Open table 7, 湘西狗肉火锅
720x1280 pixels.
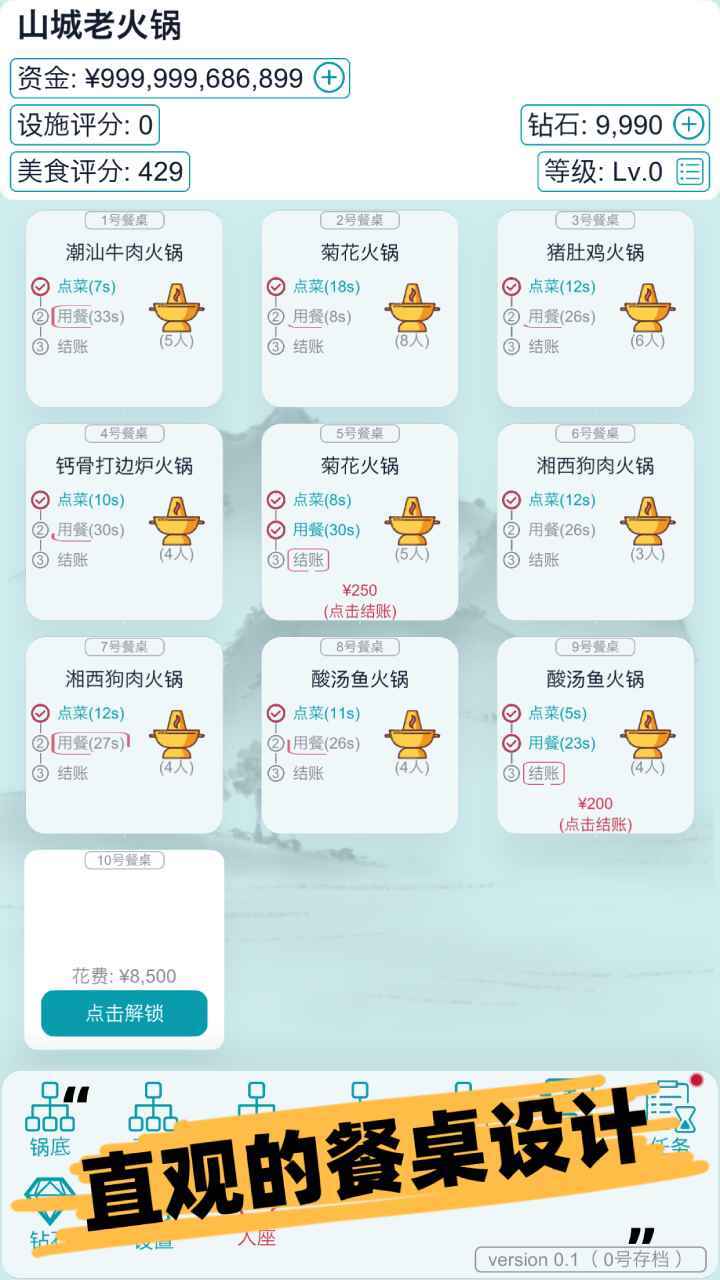(x=124, y=734)
